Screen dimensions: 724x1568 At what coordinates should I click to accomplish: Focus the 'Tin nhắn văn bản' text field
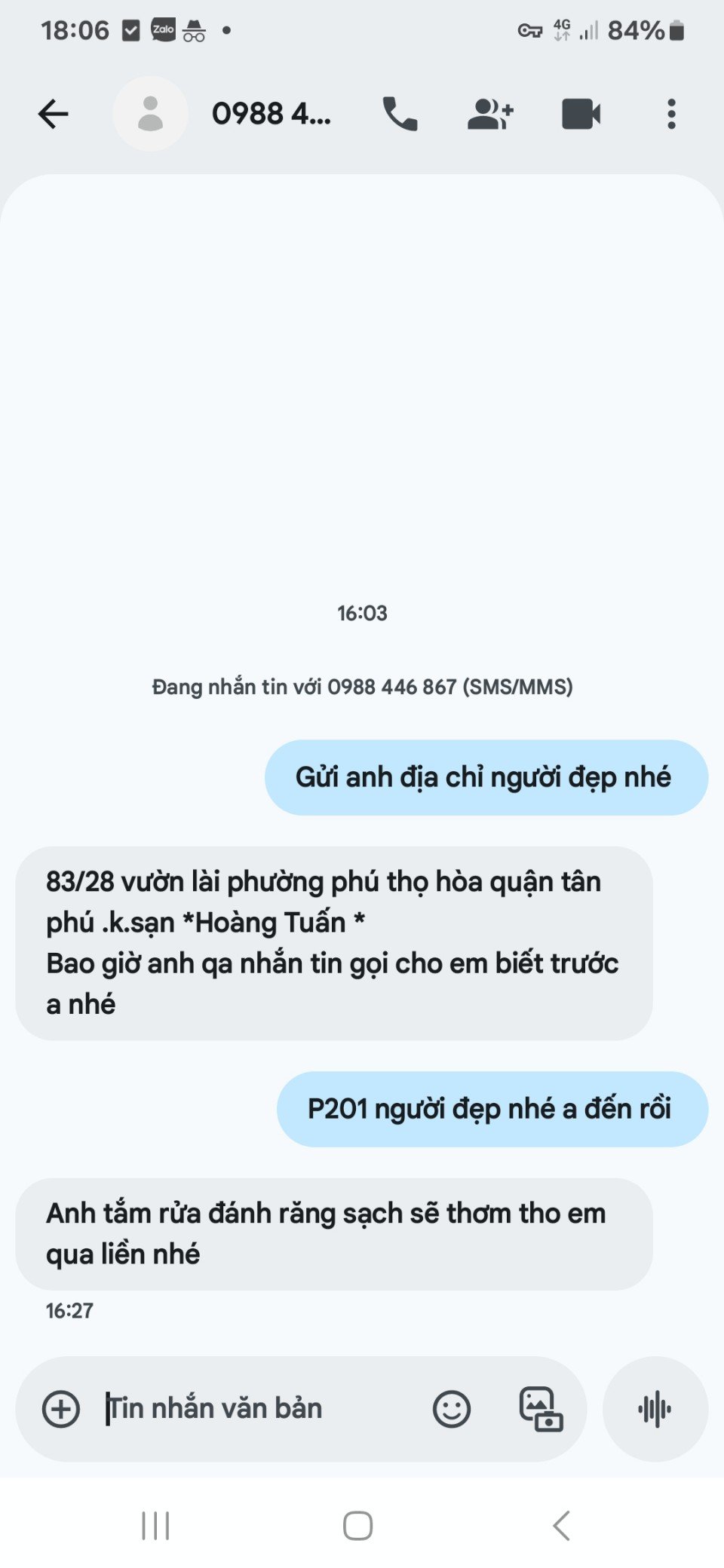pyautogui.click(x=256, y=1409)
